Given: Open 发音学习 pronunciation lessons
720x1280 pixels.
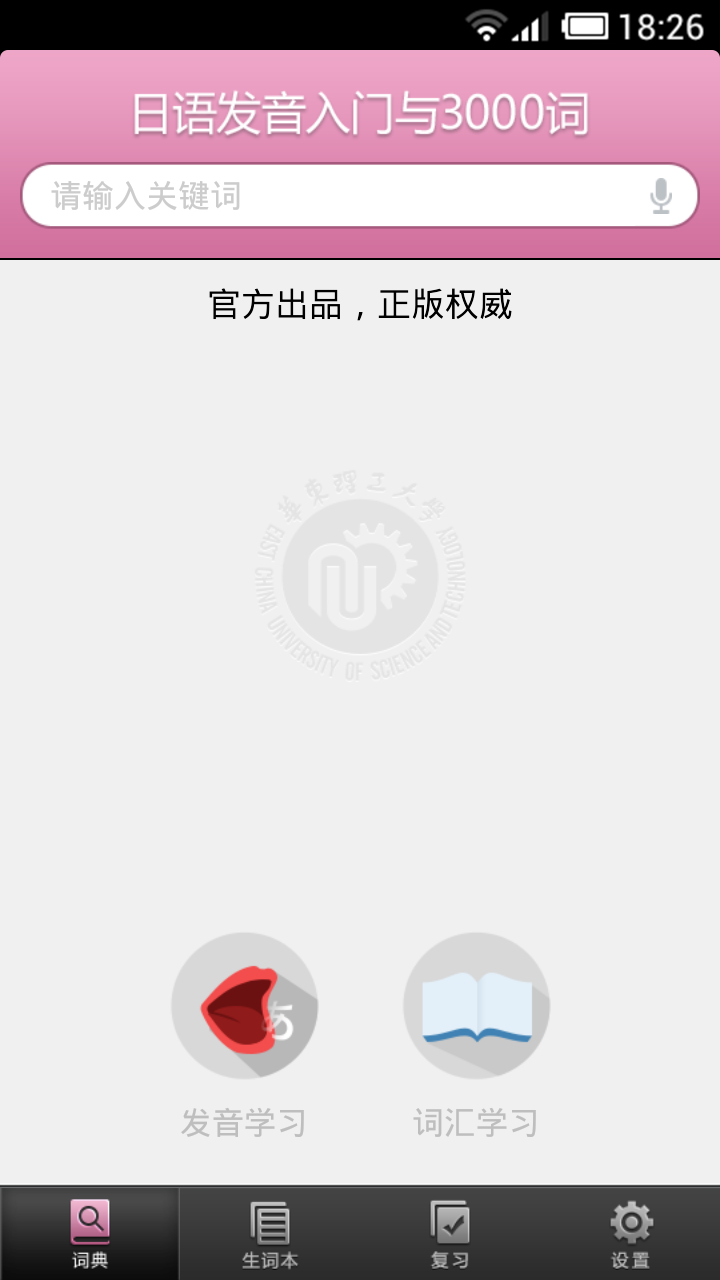Looking at the screenshot, I should click(244, 1006).
